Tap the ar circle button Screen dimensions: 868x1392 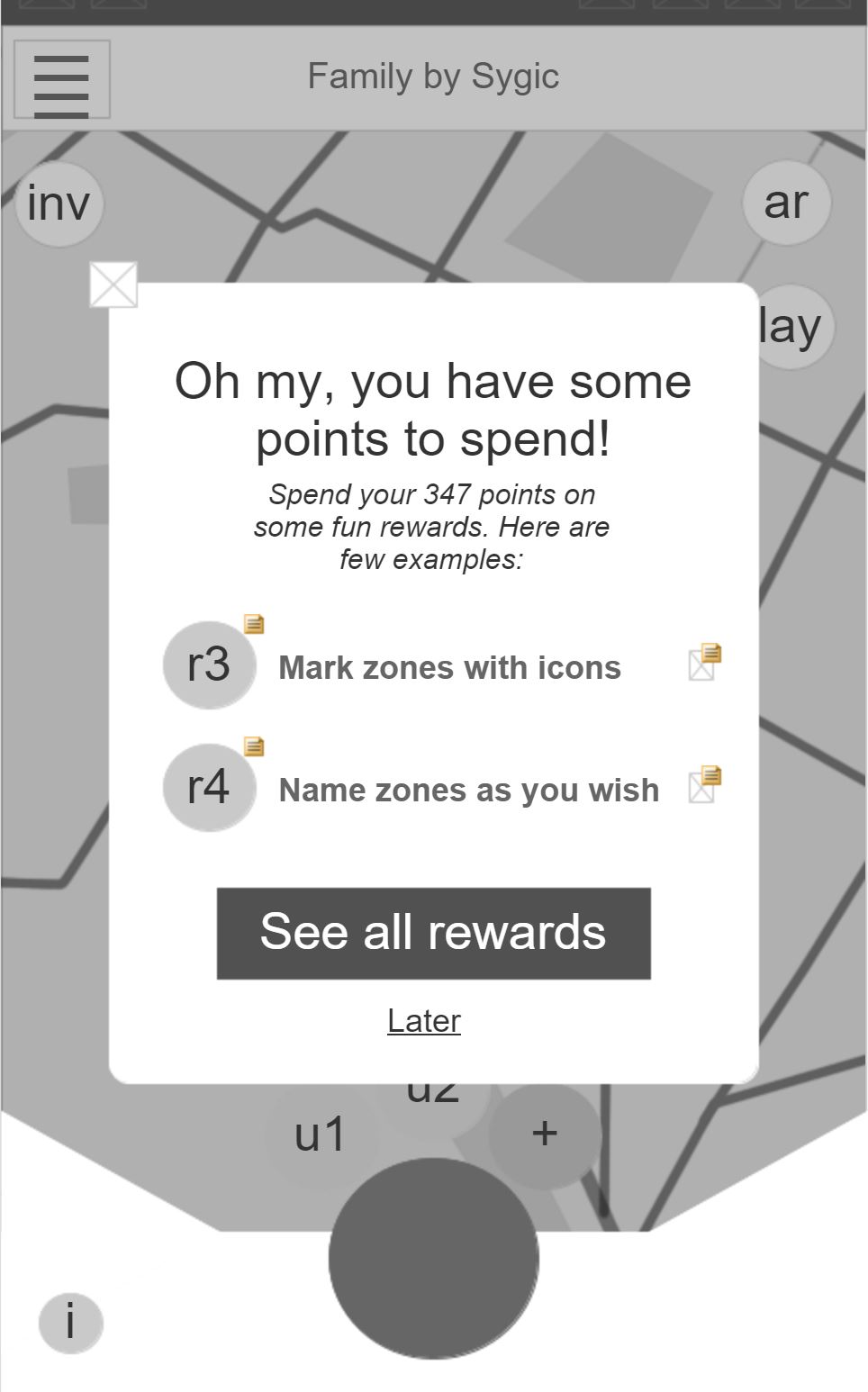[x=786, y=203]
